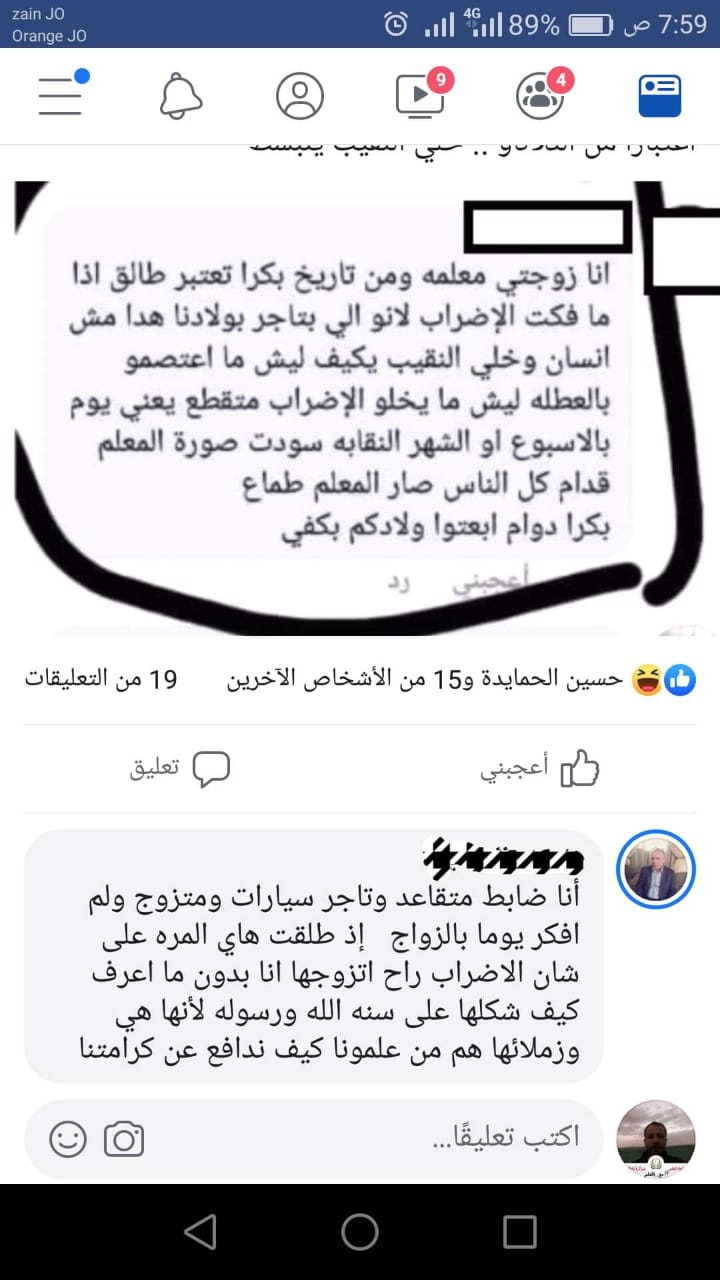Switch to the Groups tab
720x1280 pixels.
[540, 96]
